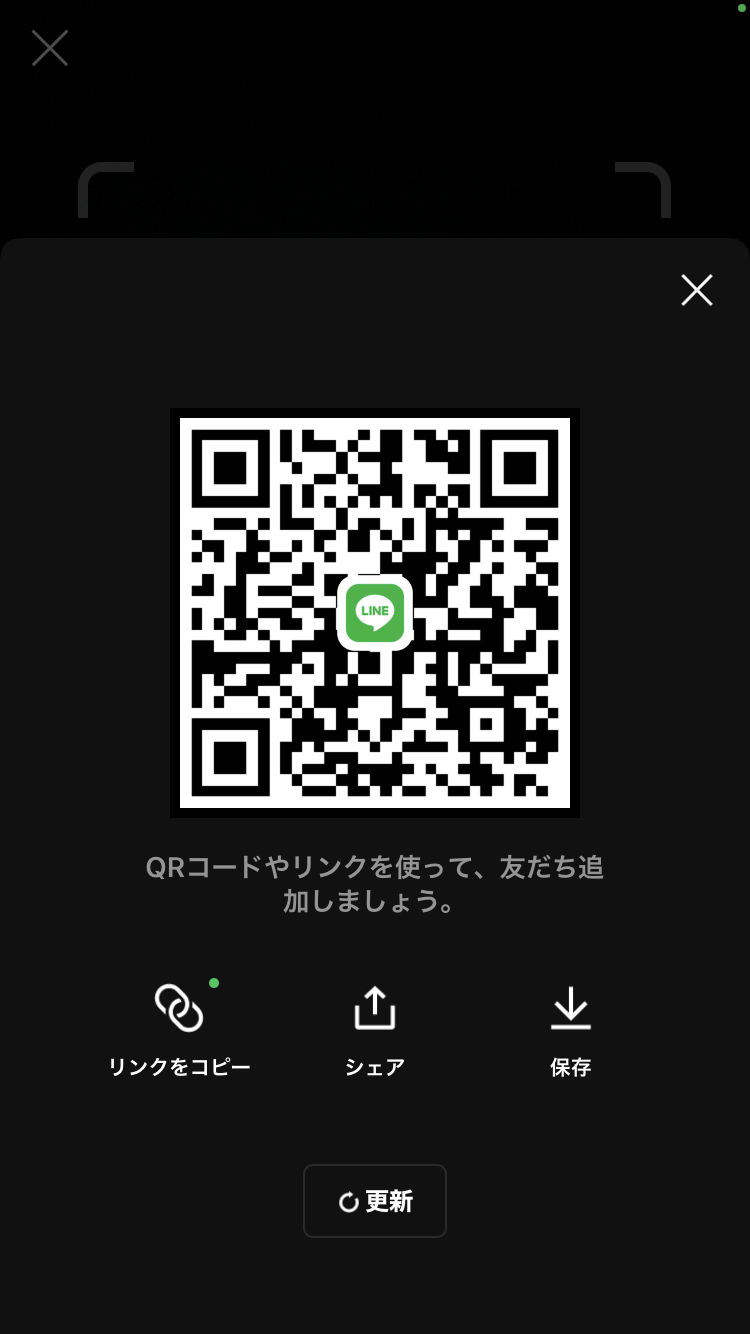Close the QR code sheet
This screenshot has height=1334, width=750.
pos(696,290)
